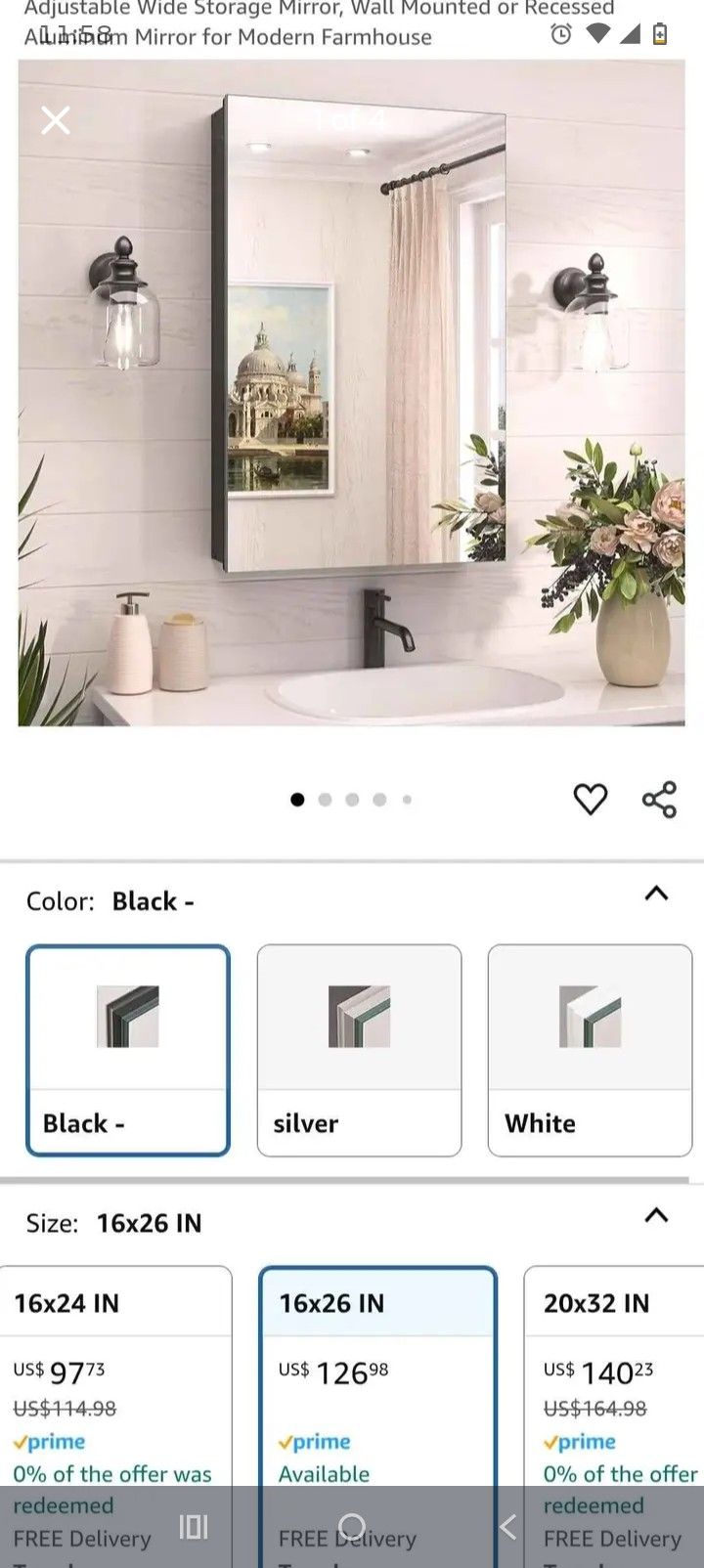Collapse the Color section chevron
Screen dimensions: 704x1568
point(657,893)
